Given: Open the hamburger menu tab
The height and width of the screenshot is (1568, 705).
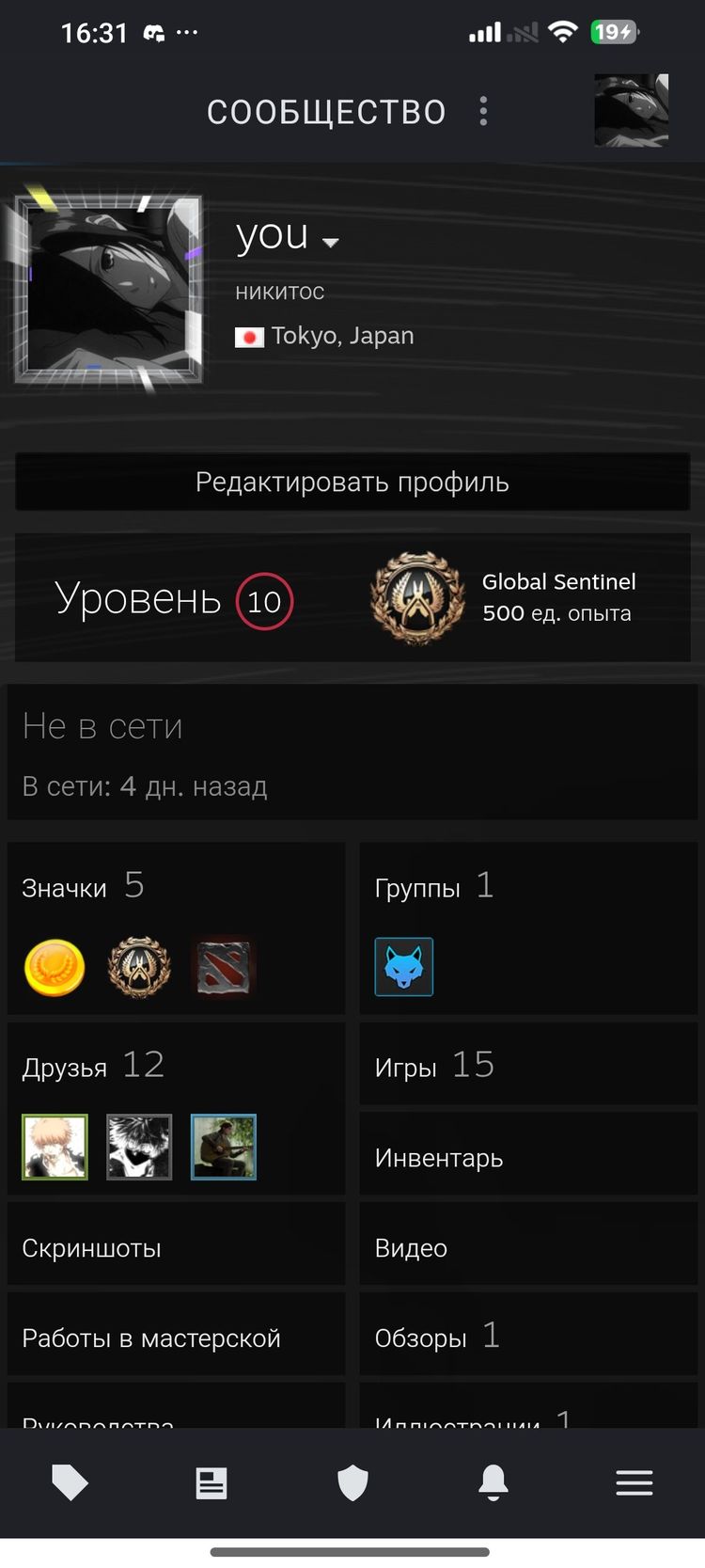Looking at the screenshot, I should [x=634, y=1483].
